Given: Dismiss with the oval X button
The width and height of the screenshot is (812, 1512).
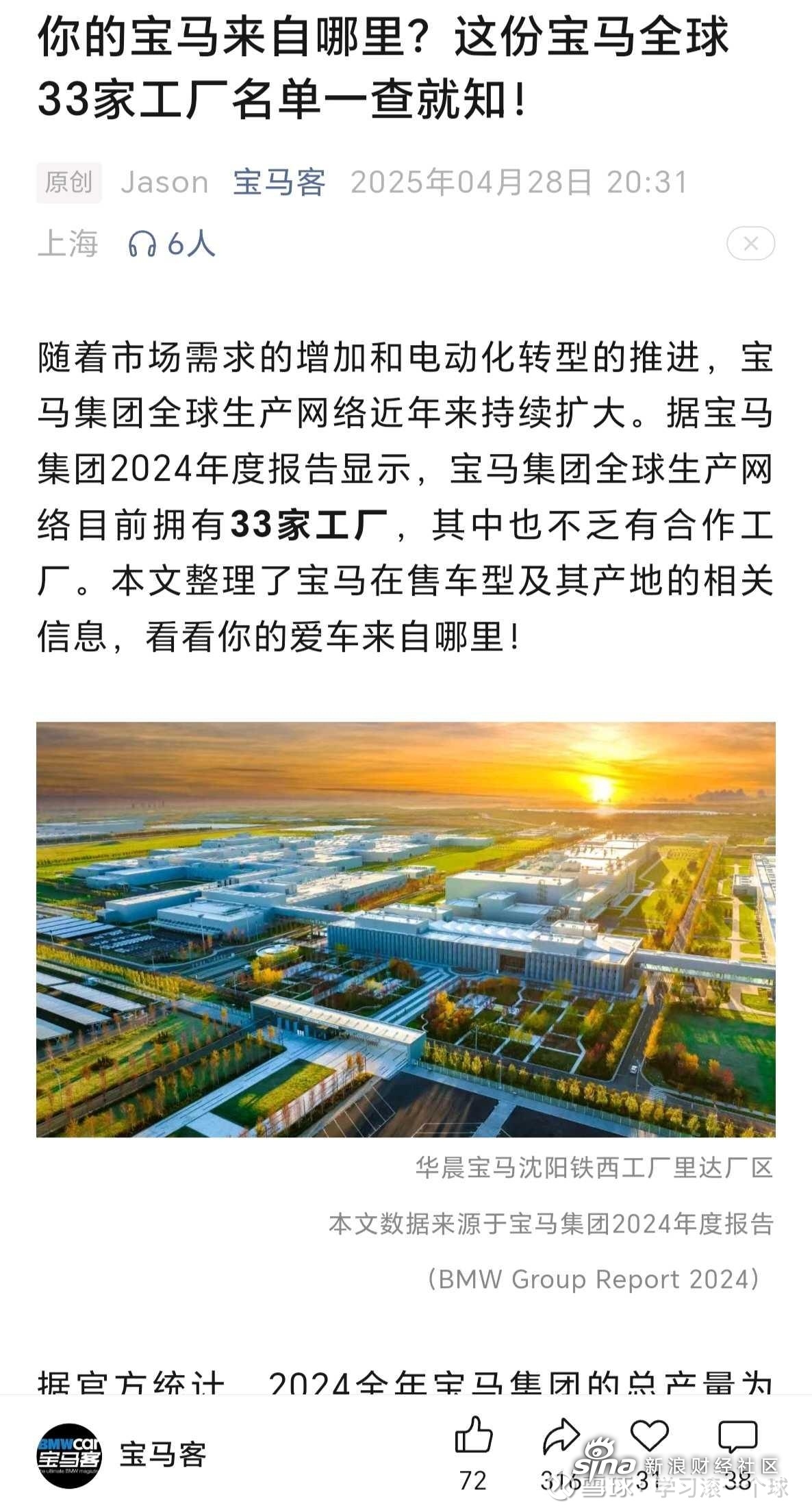Looking at the screenshot, I should point(750,244).
